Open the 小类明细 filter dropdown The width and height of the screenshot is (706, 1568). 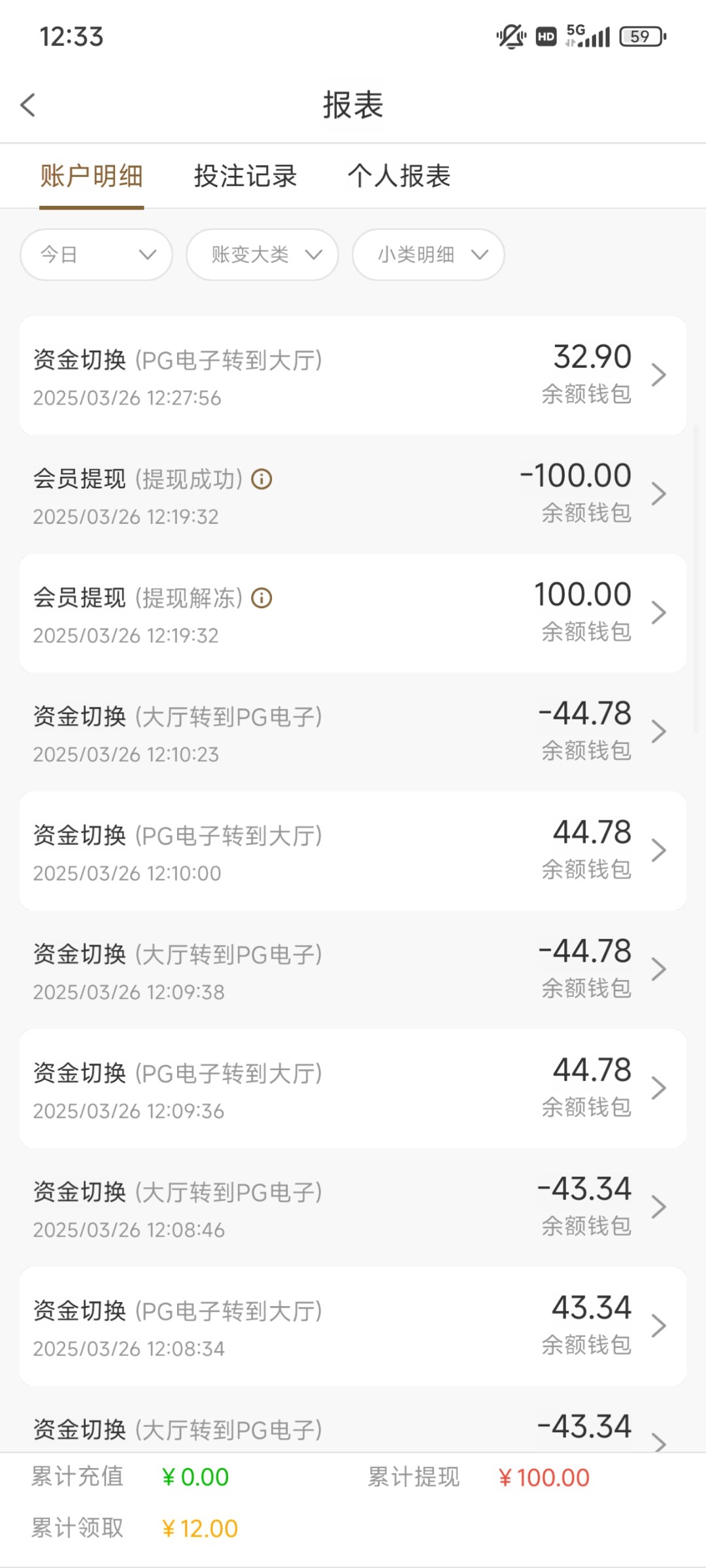coord(429,255)
